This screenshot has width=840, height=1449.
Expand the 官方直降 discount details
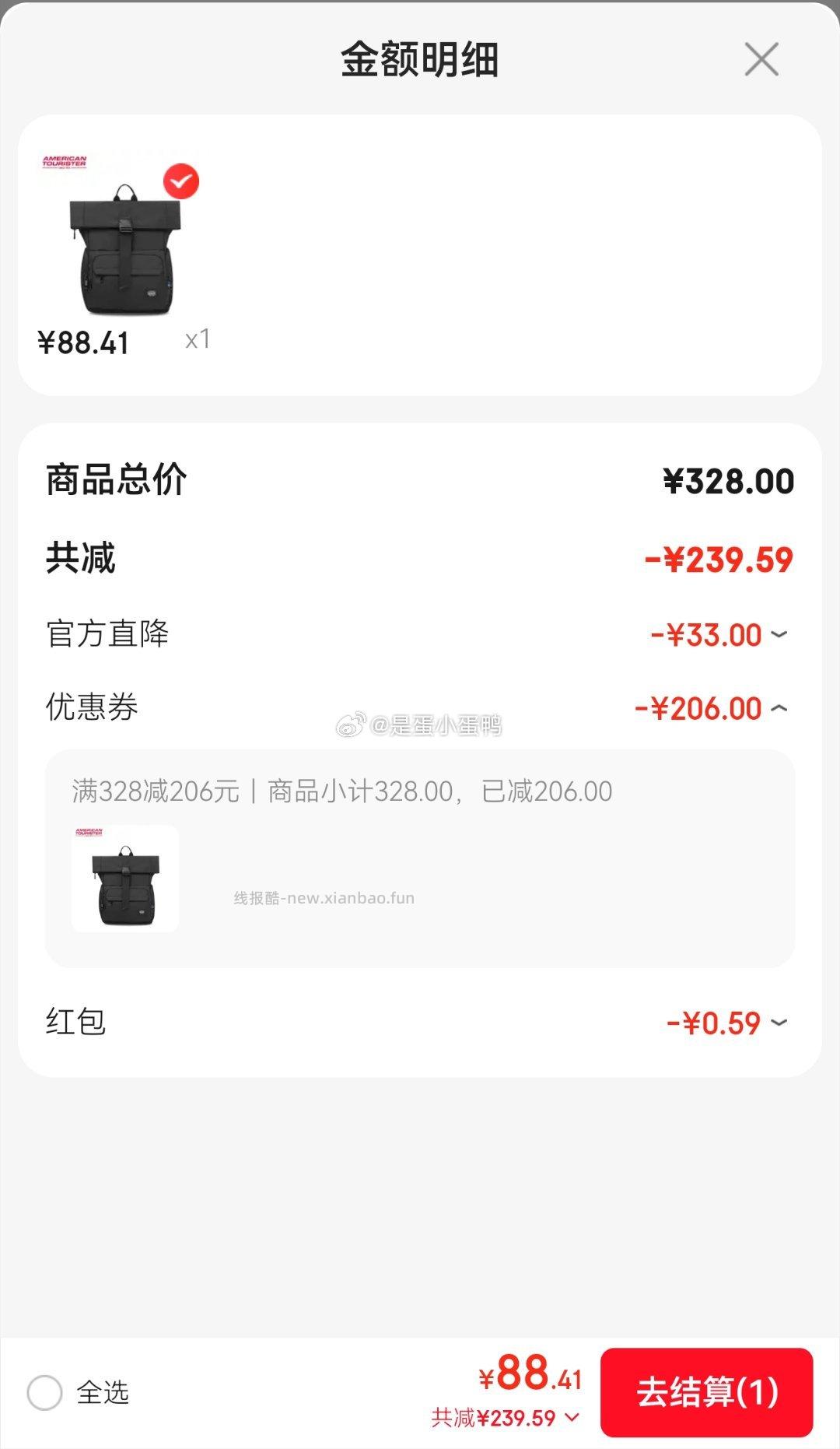780,635
